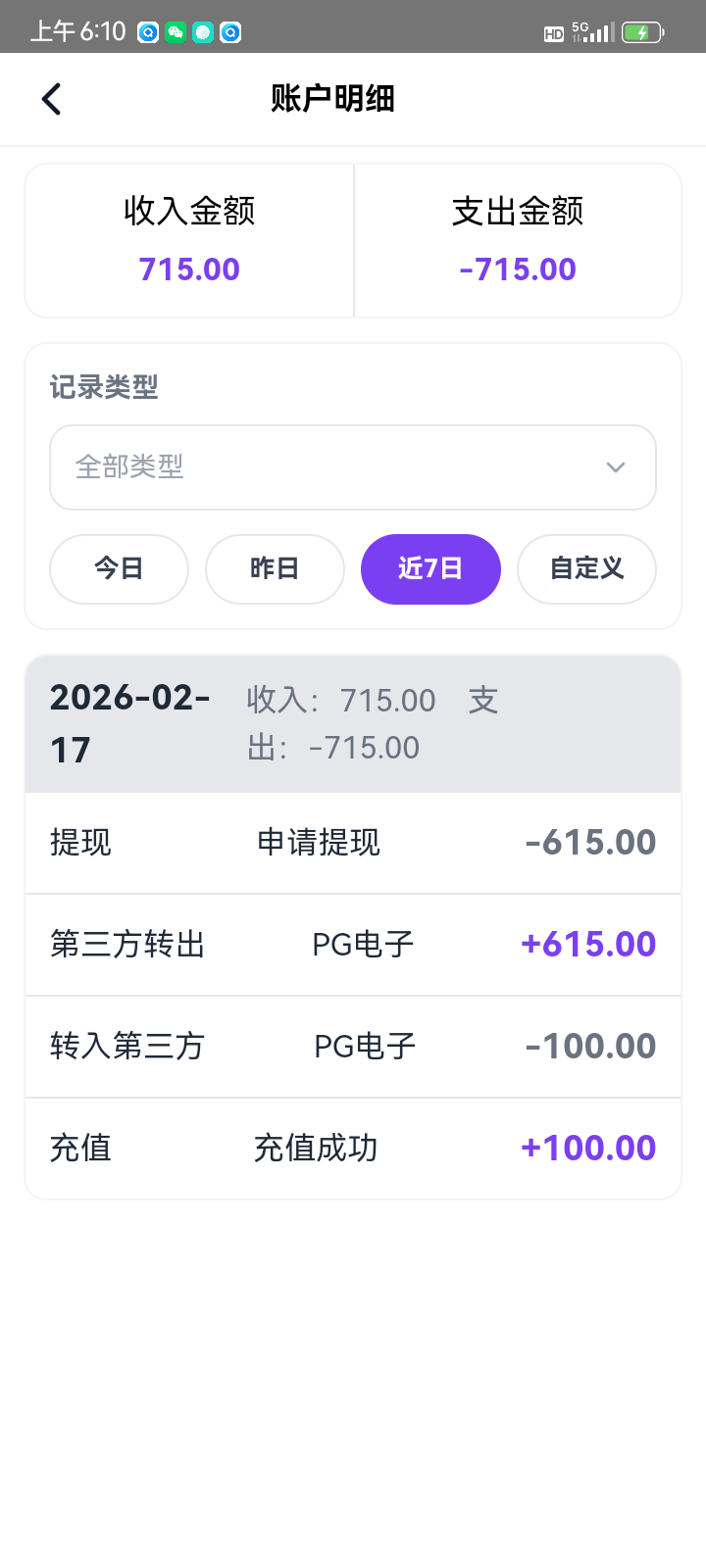Image resolution: width=706 pixels, height=1568 pixels.
Task: Tap the battery indicator in the status bar
Action: coord(641,30)
